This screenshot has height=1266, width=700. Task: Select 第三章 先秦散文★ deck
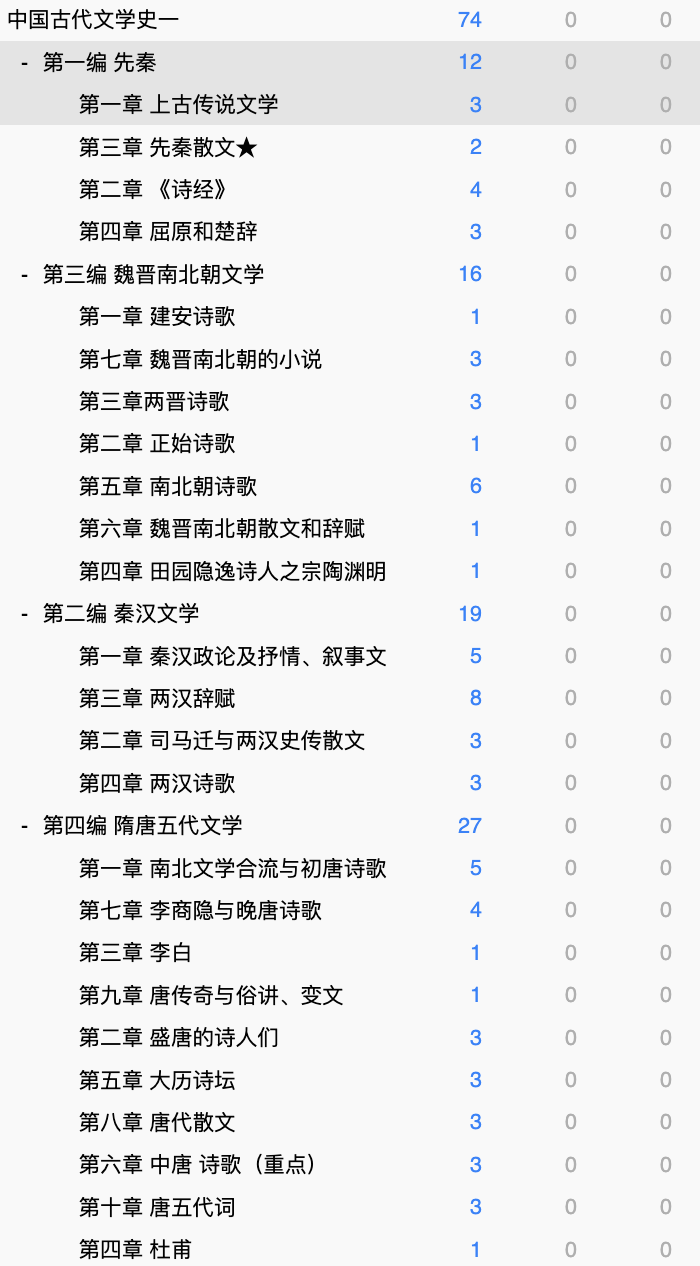click(x=169, y=148)
